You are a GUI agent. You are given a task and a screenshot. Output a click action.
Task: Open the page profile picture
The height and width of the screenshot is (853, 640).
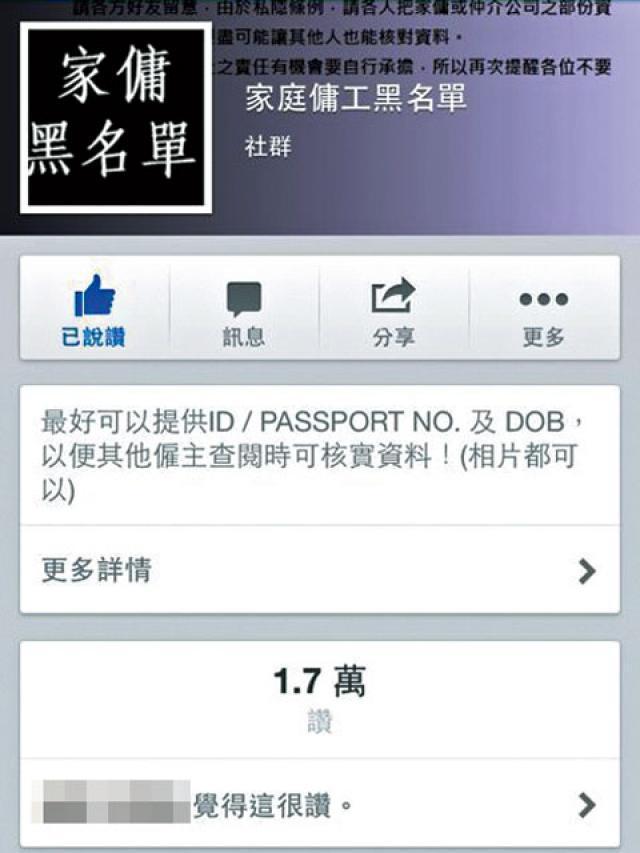pos(116,117)
